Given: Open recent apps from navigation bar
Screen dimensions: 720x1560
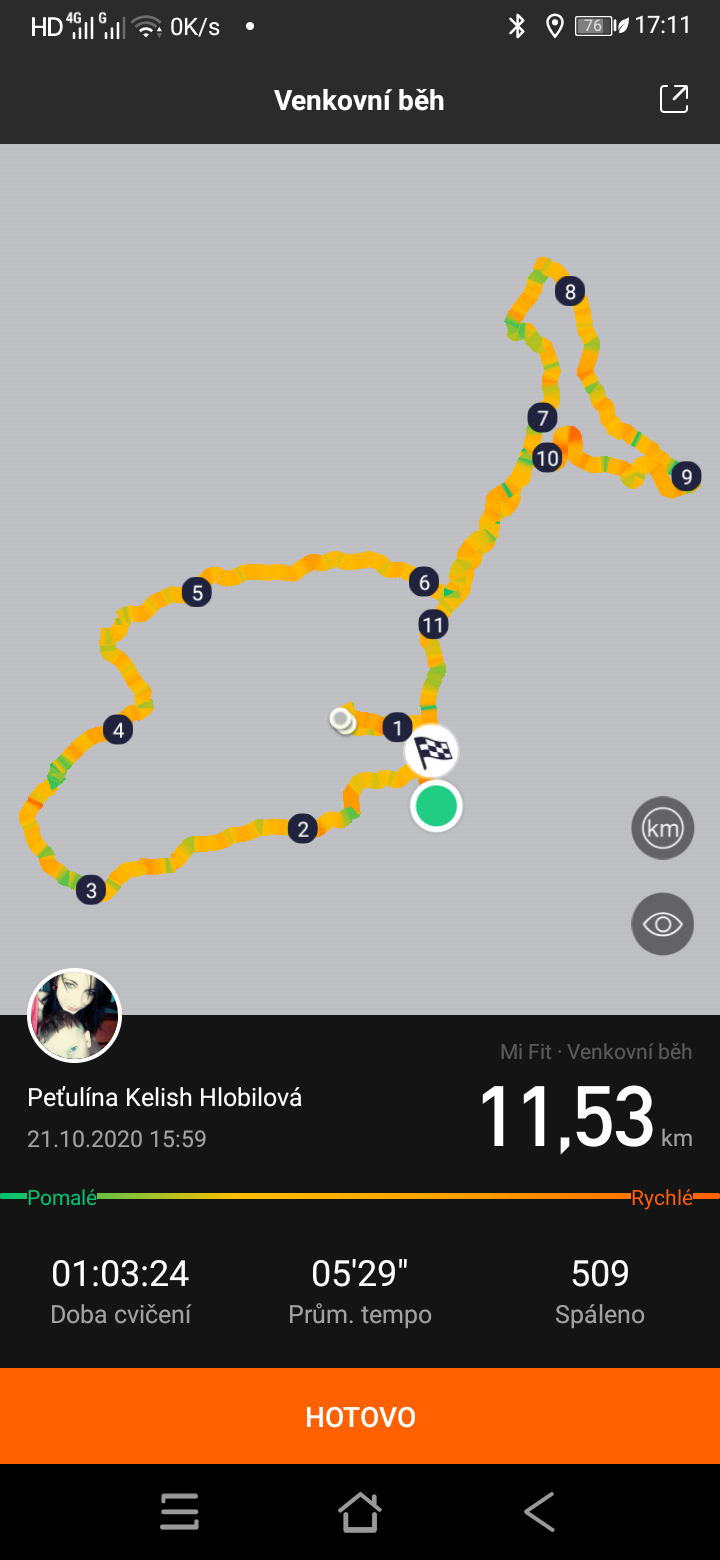Looking at the screenshot, I should click(180, 1512).
